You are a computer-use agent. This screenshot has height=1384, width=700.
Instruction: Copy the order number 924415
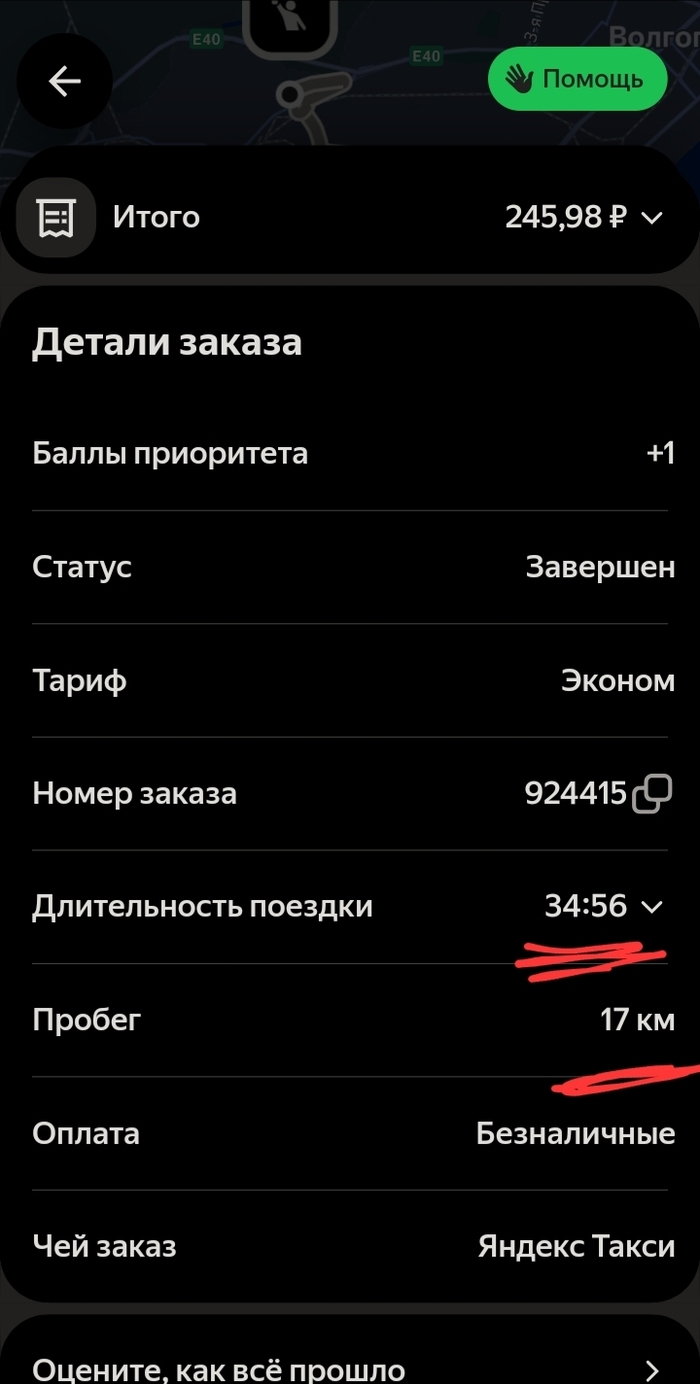click(x=652, y=794)
